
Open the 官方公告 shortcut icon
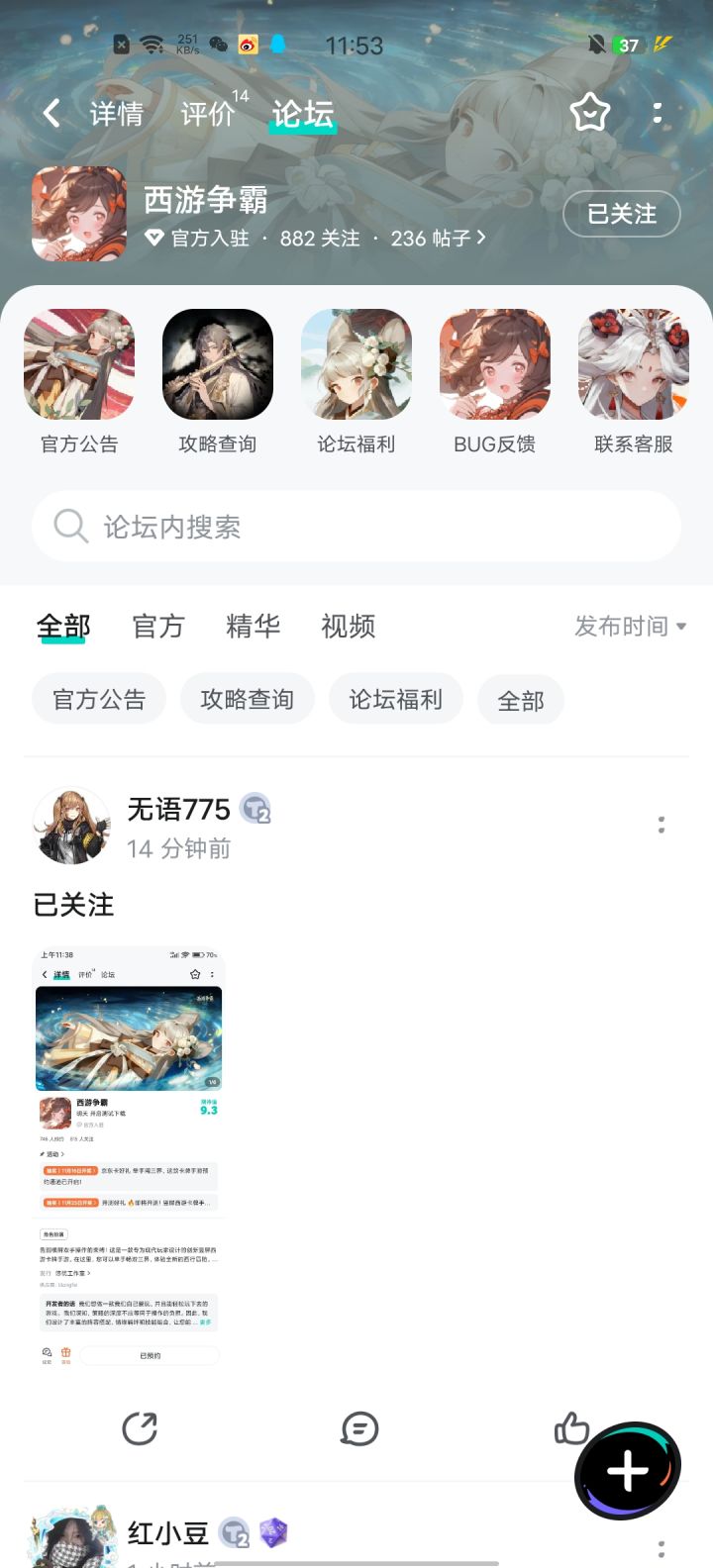coord(79,364)
